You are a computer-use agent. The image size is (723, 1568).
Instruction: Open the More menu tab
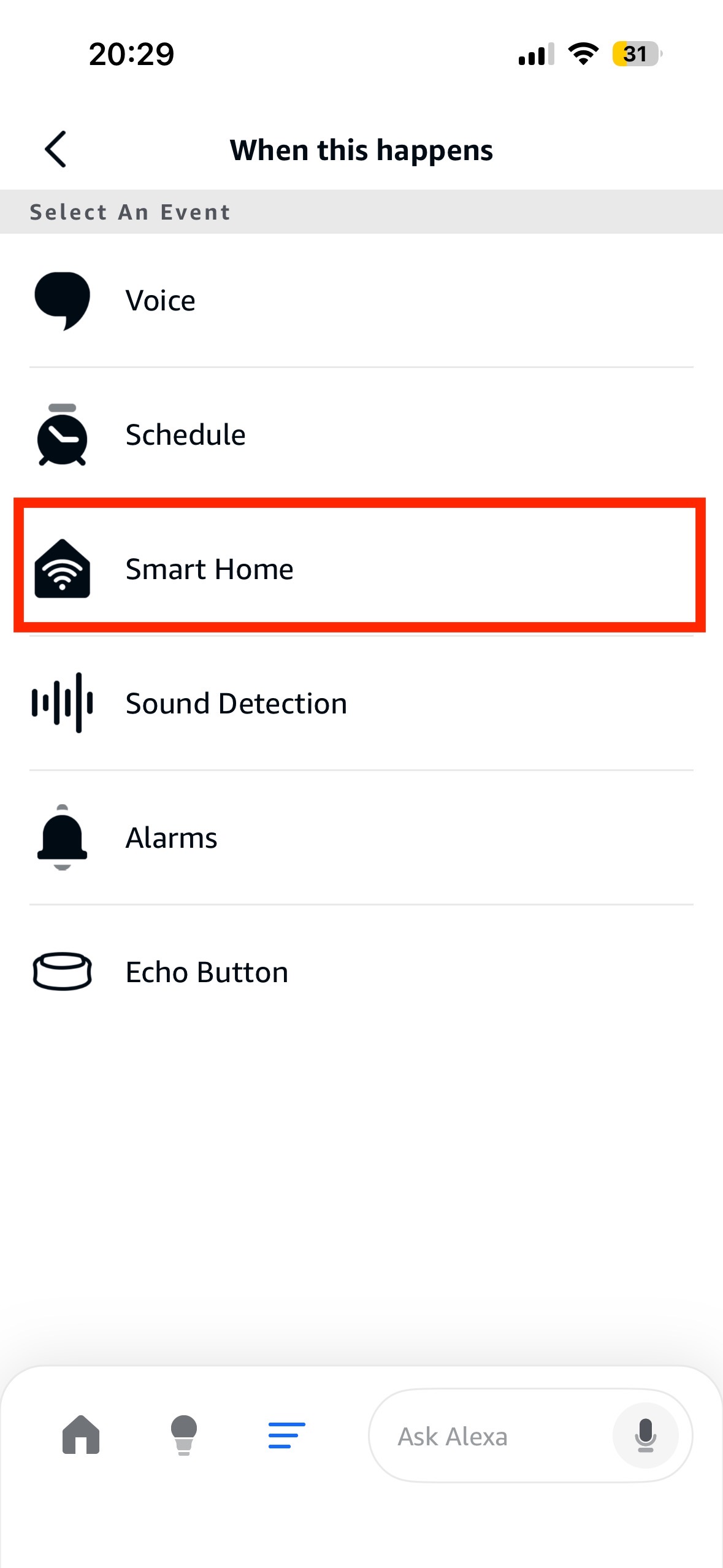[286, 1435]
